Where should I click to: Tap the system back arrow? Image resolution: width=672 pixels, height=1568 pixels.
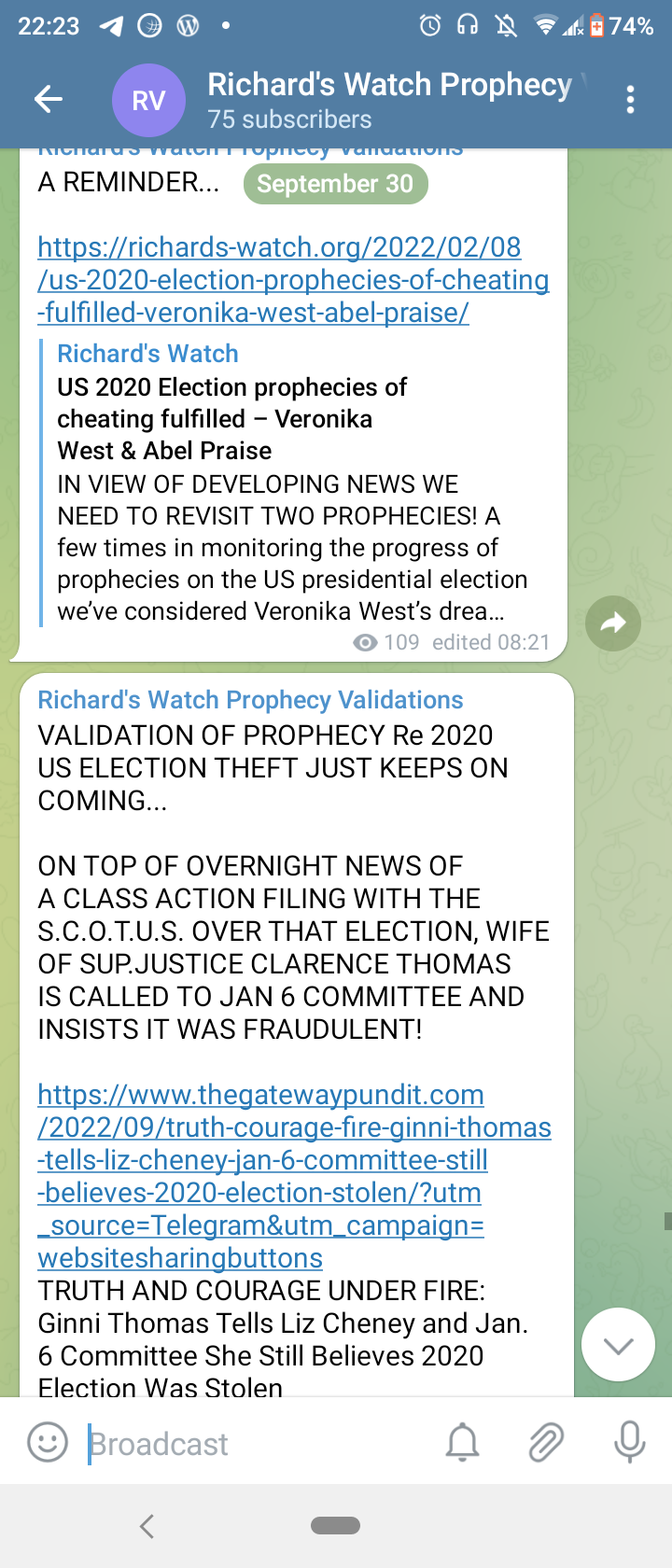tap(147, 1526)
